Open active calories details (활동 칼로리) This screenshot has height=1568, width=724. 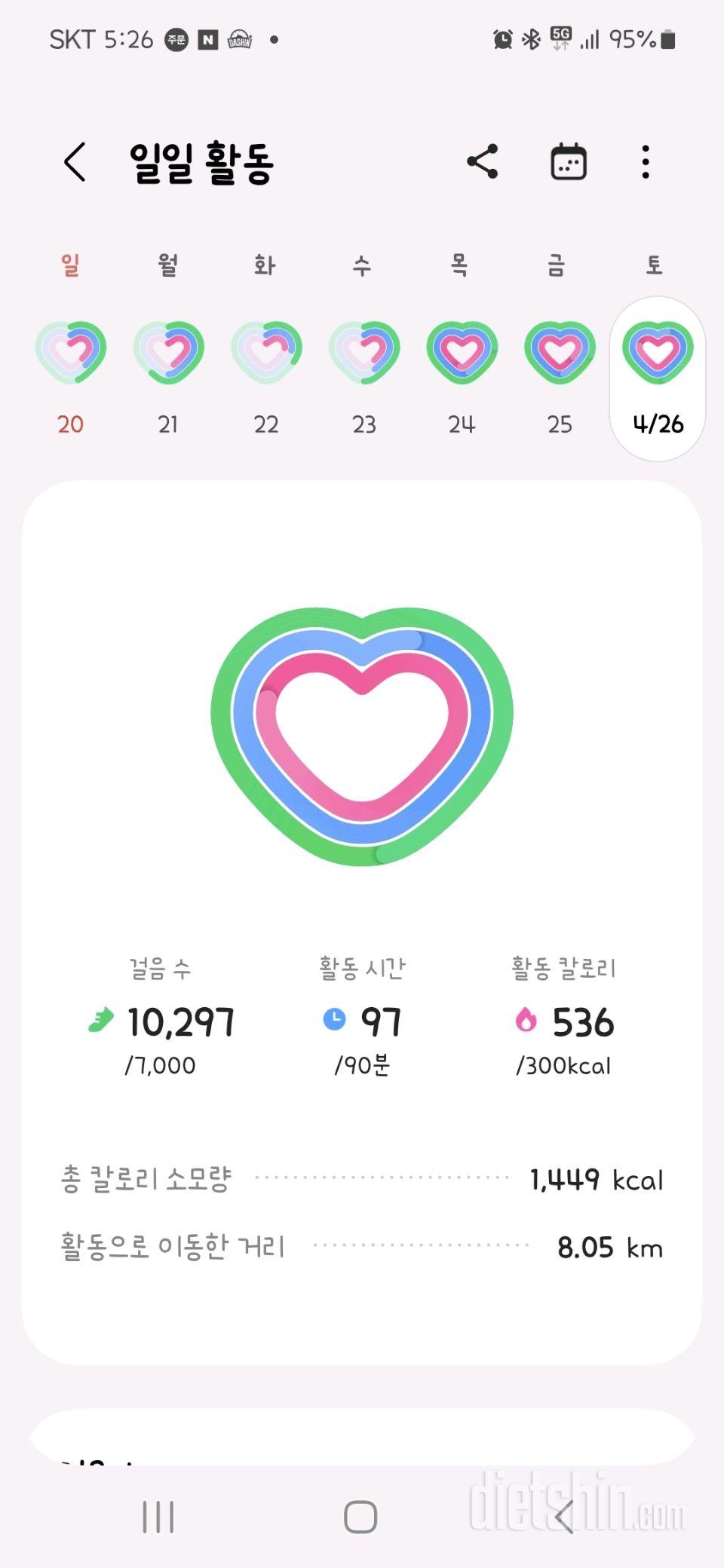[564, 1017]
